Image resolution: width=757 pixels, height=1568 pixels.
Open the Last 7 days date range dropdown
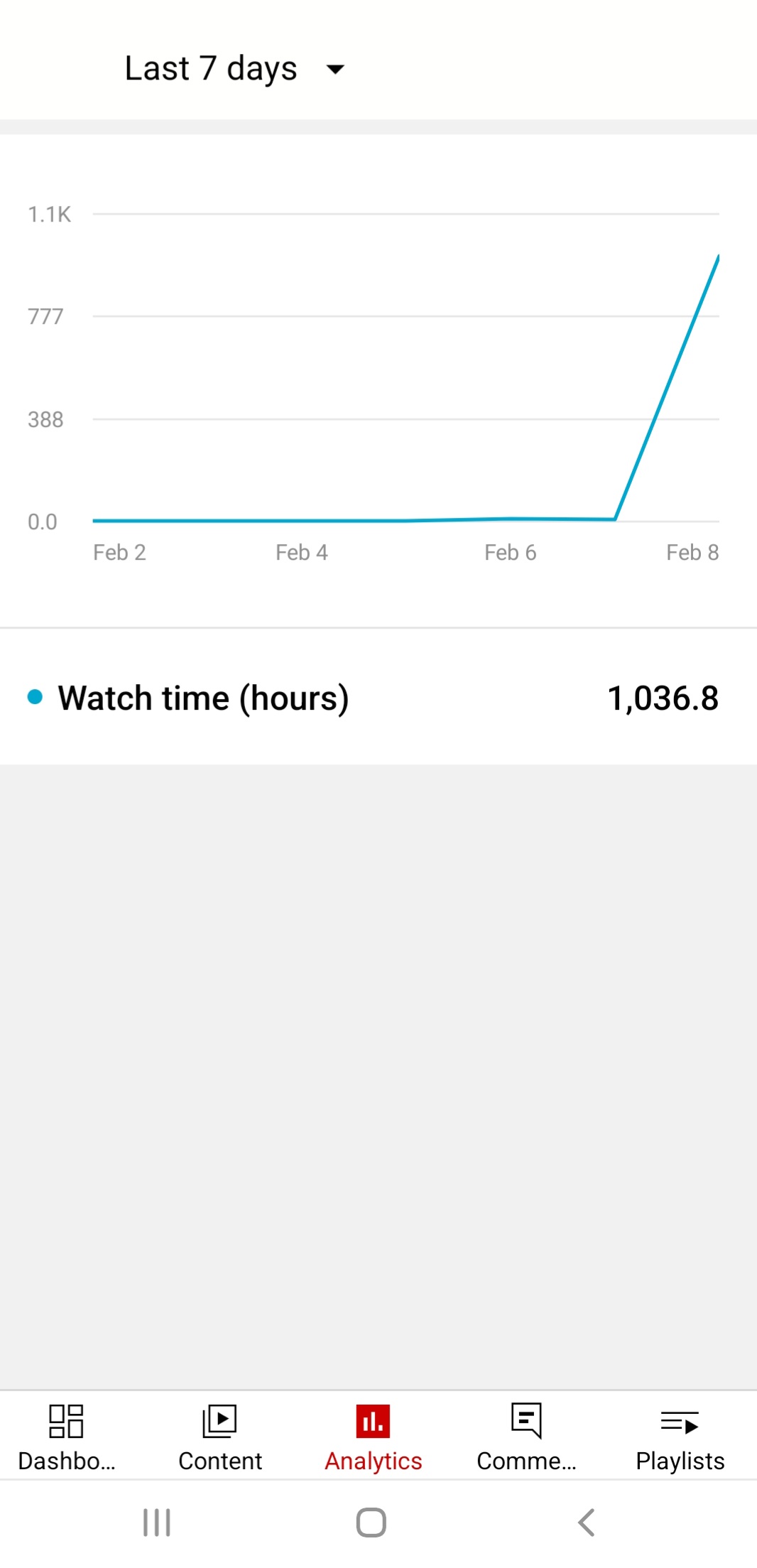(234, 69)
